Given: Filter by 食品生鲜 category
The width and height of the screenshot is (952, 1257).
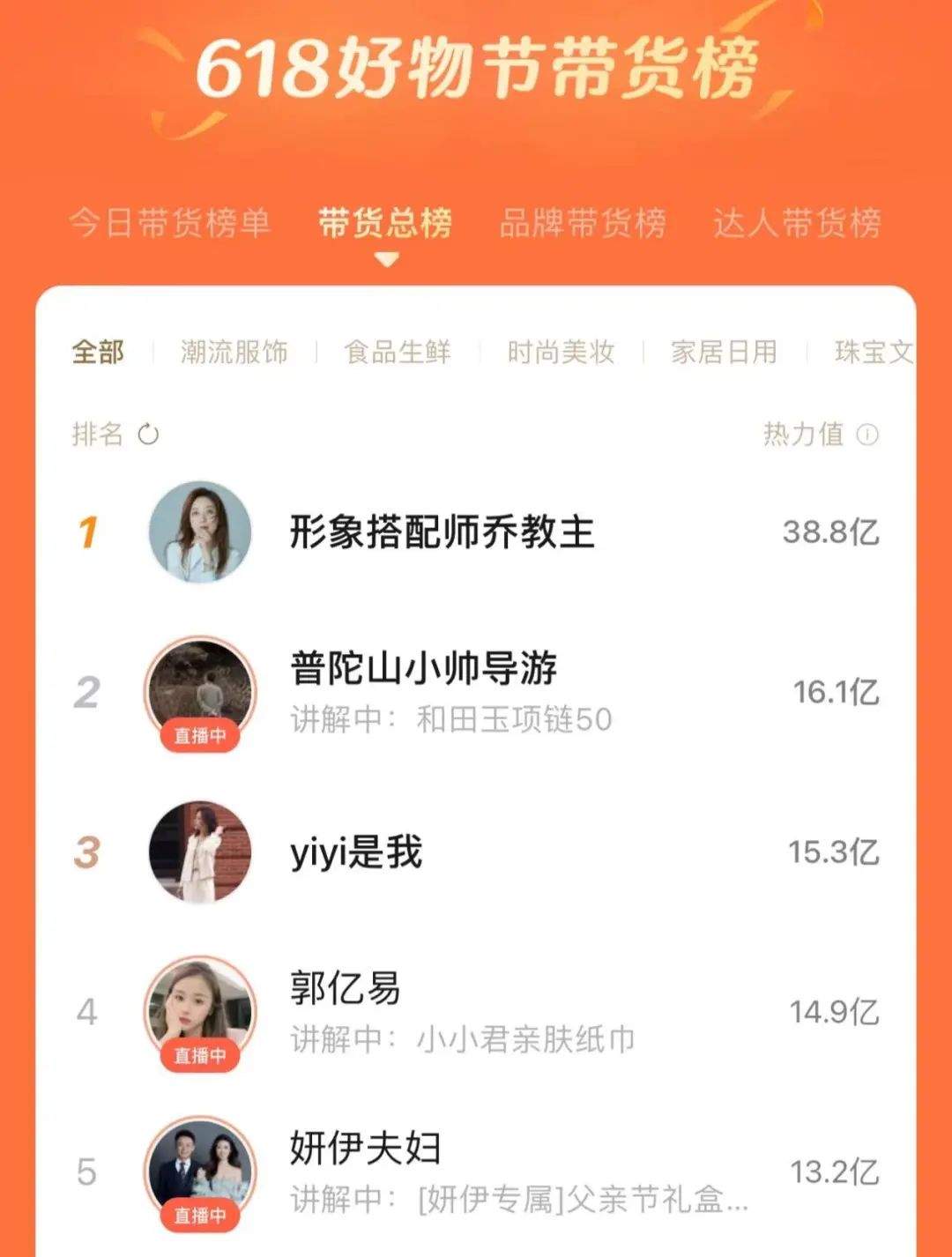Looking at the screenshot, I should coord(398,353).
